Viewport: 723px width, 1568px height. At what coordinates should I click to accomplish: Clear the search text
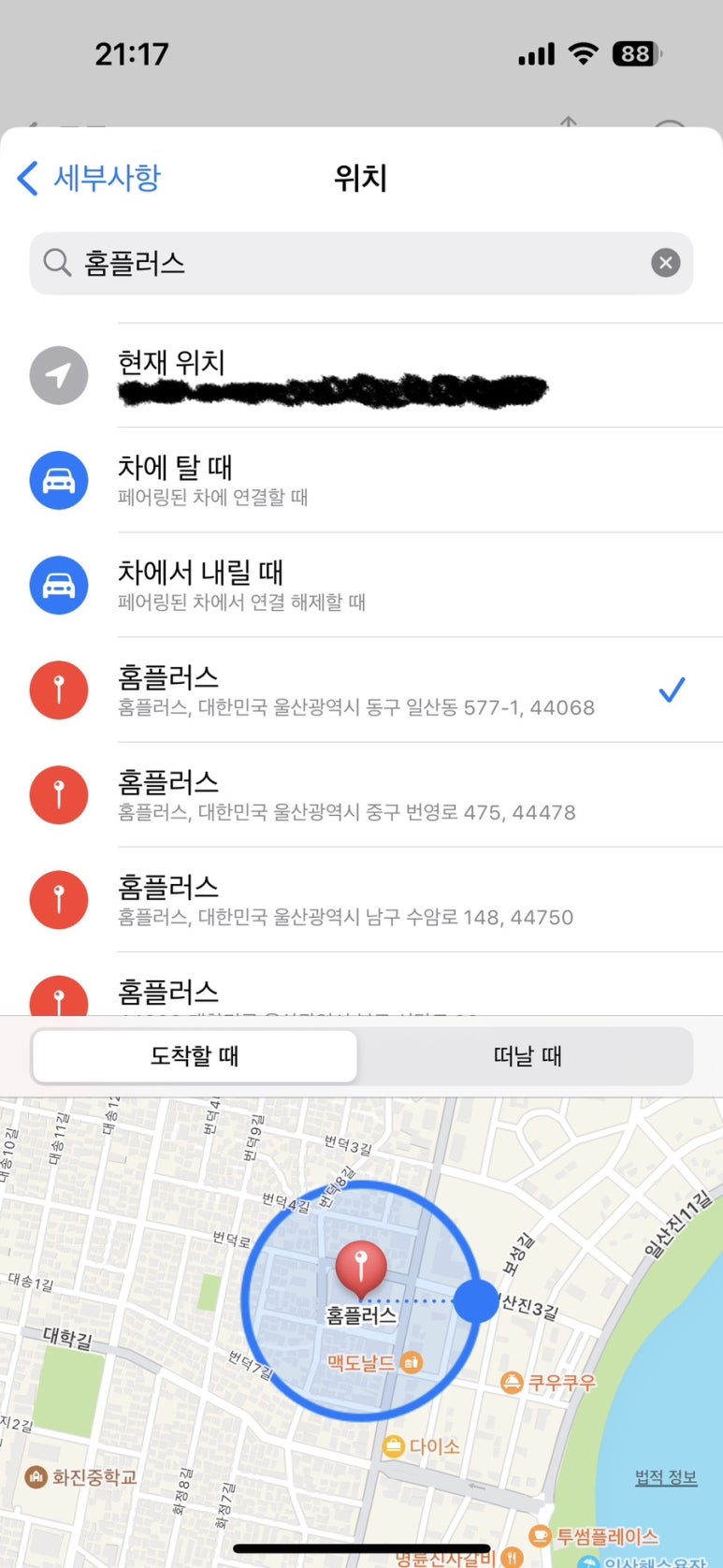(665, 263)
